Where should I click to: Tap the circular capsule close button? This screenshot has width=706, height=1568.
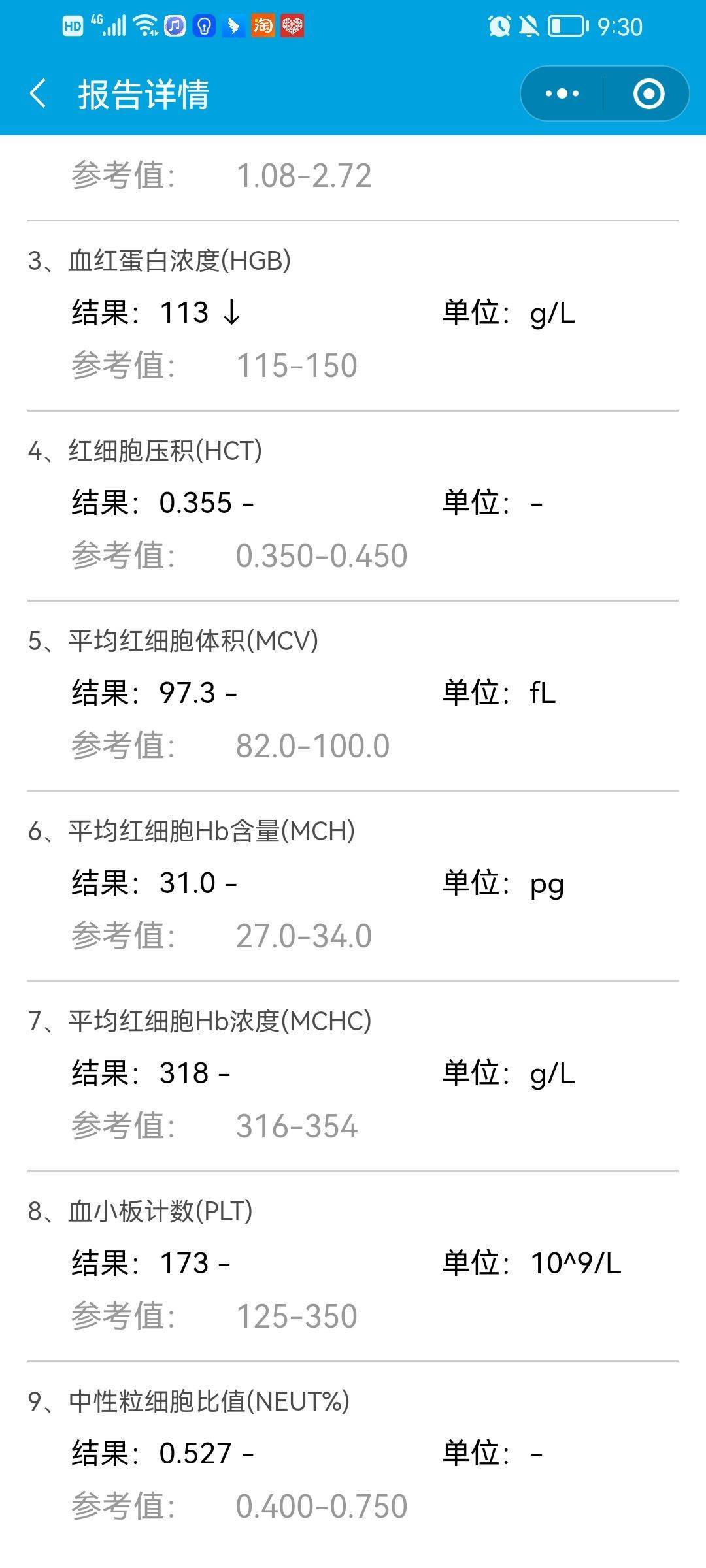[649, 94]
